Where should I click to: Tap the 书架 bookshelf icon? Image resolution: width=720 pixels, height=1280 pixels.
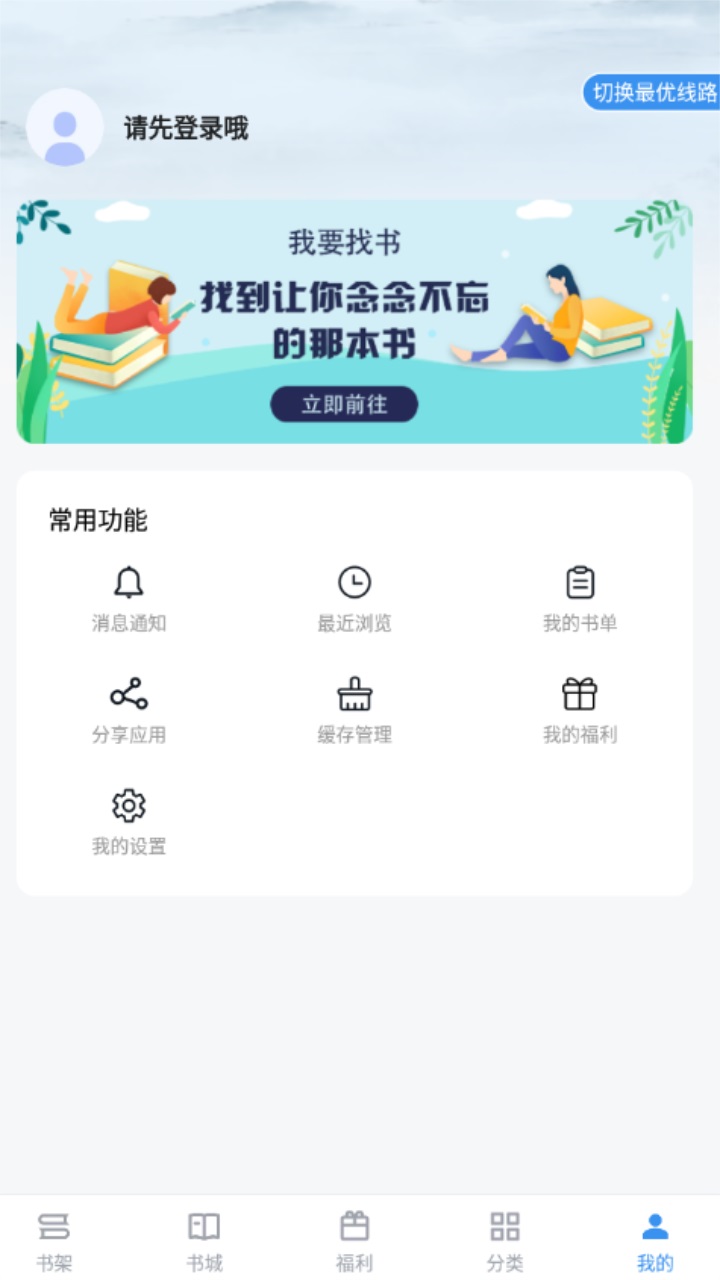(x=51, y=1226)
